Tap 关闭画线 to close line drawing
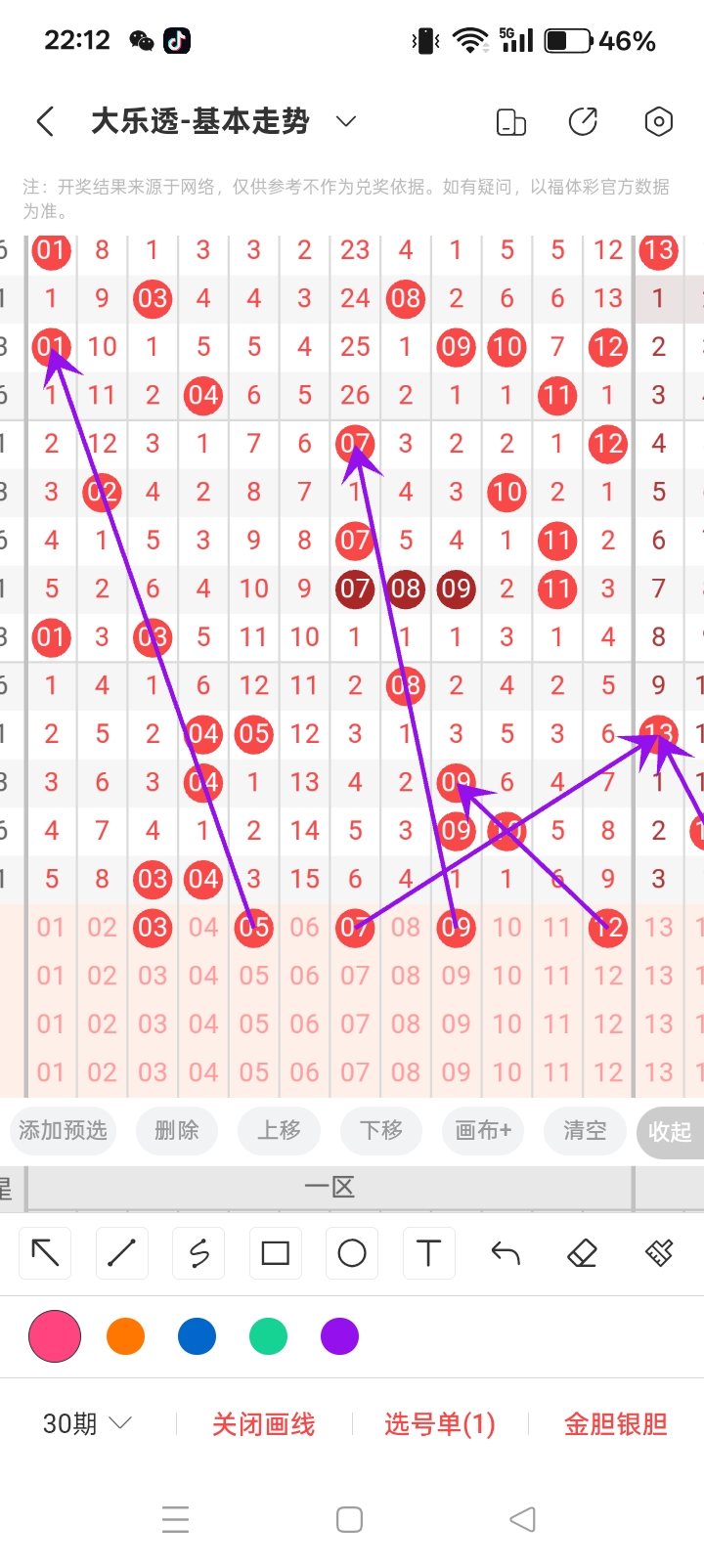 point(263,1424)
